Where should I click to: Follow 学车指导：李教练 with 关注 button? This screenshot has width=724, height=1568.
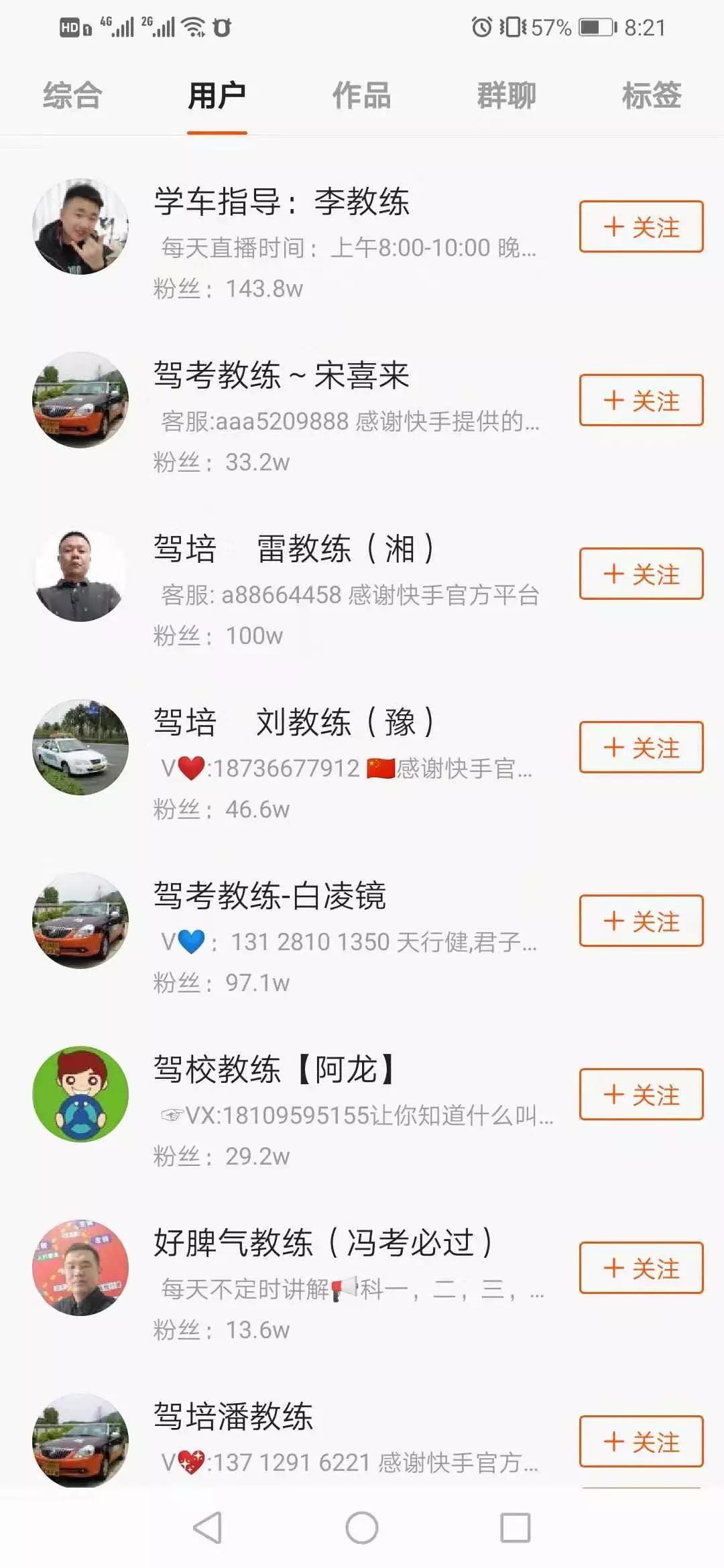(x=640, y=228)
